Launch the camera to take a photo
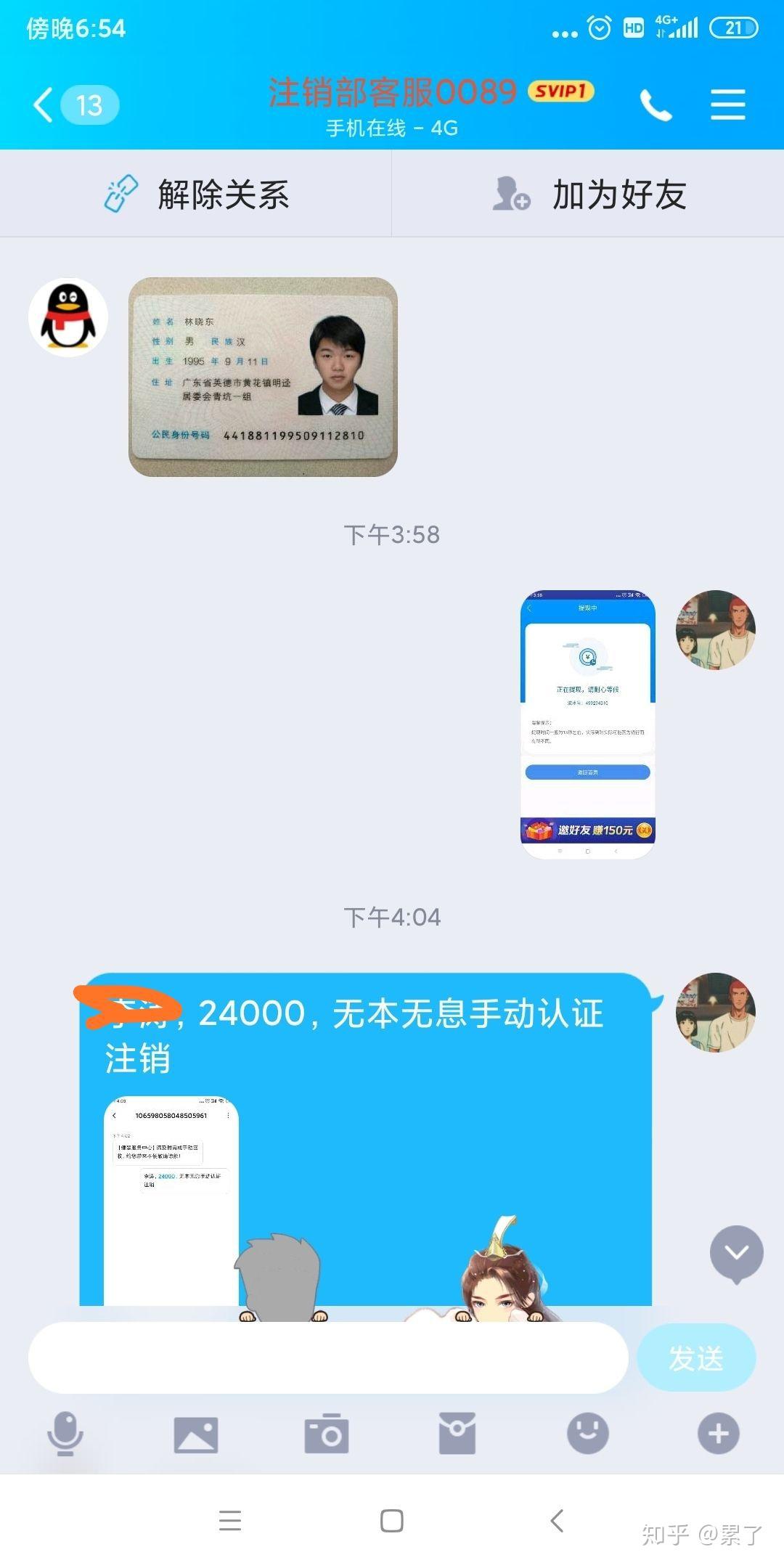 (327, 1434)
